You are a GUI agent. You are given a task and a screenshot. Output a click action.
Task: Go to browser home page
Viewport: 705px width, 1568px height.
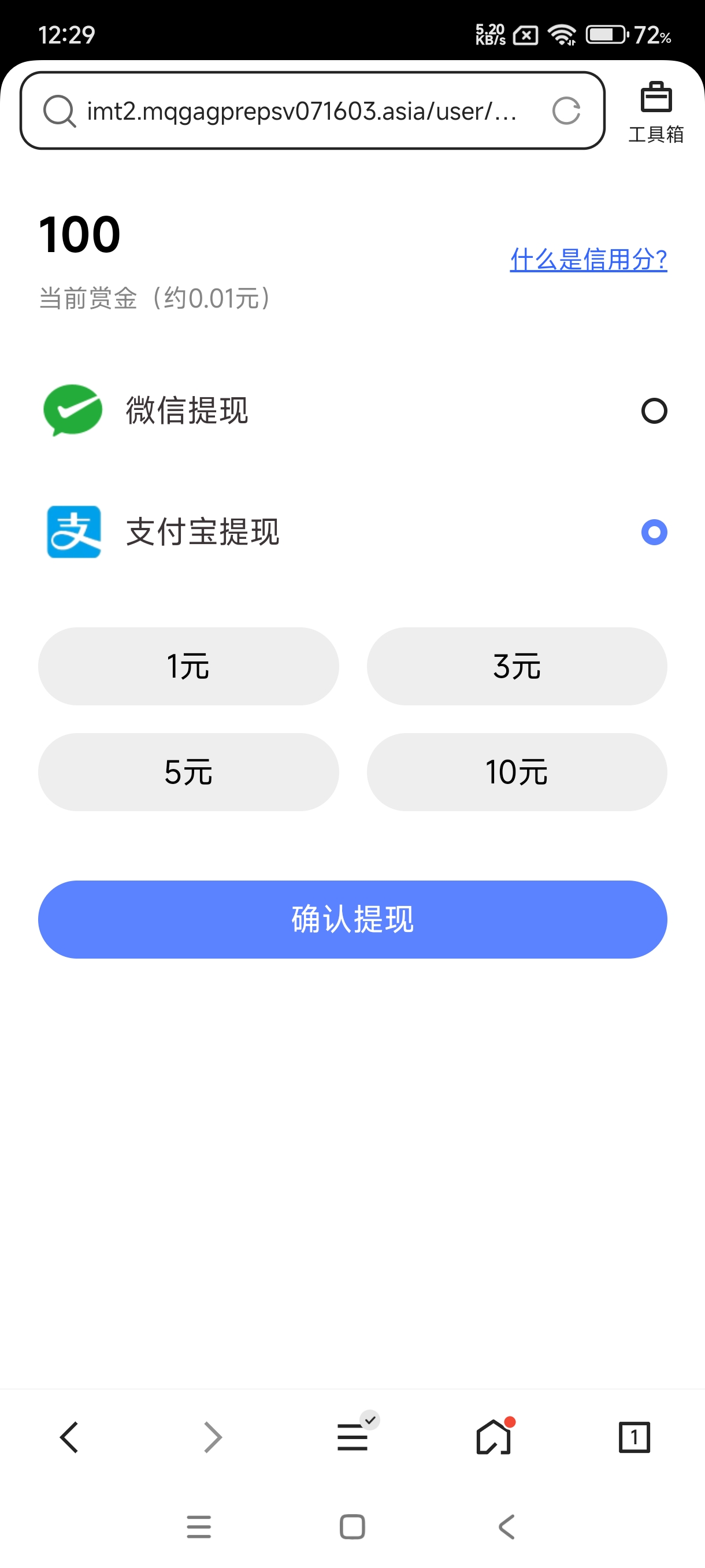pyautogui.click(x=493, y=1437)
